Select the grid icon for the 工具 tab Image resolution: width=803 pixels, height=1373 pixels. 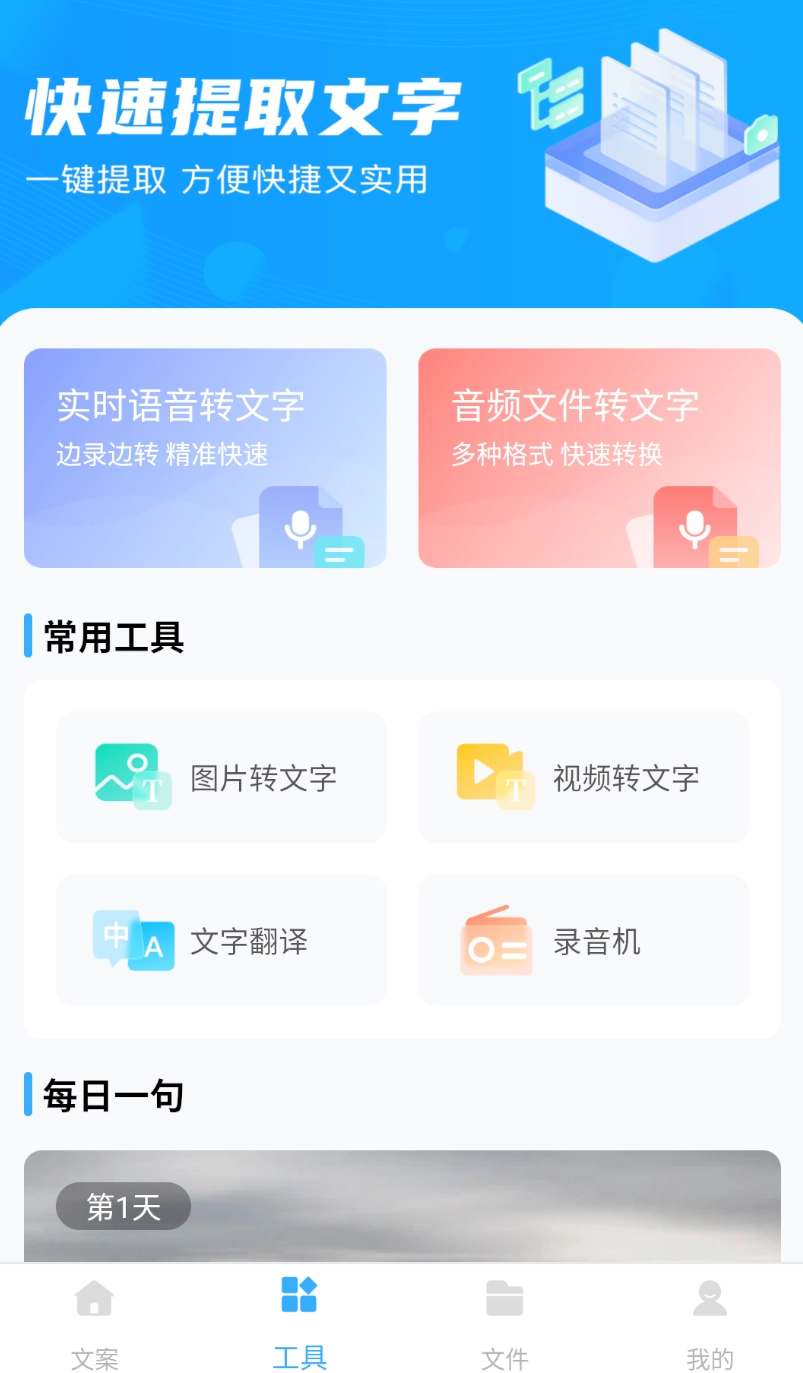coord(299,1297)
